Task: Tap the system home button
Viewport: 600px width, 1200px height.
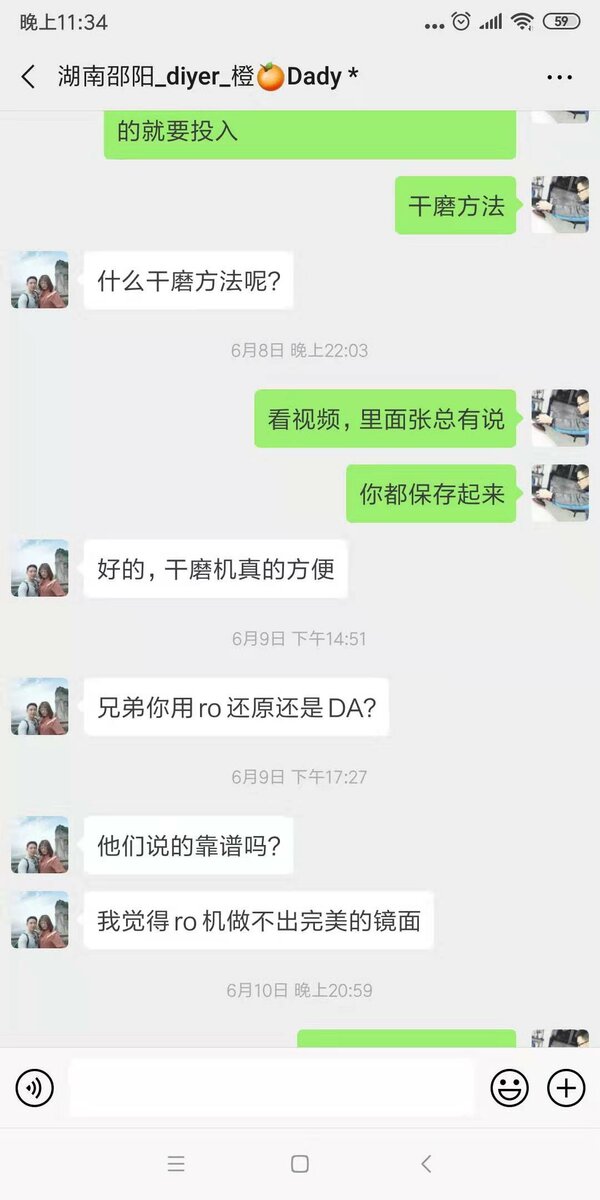Action: tap(299, 1164)
